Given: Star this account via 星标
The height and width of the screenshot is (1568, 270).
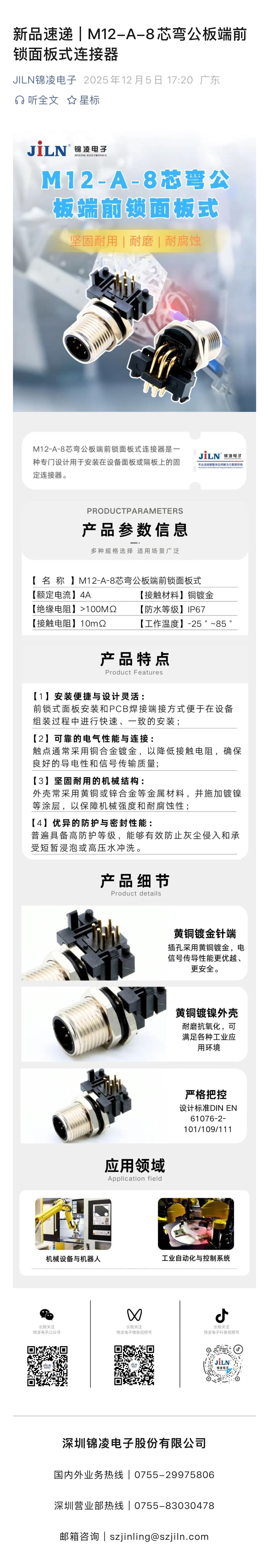Looking at the screenshot, I should tap(84, 100).
